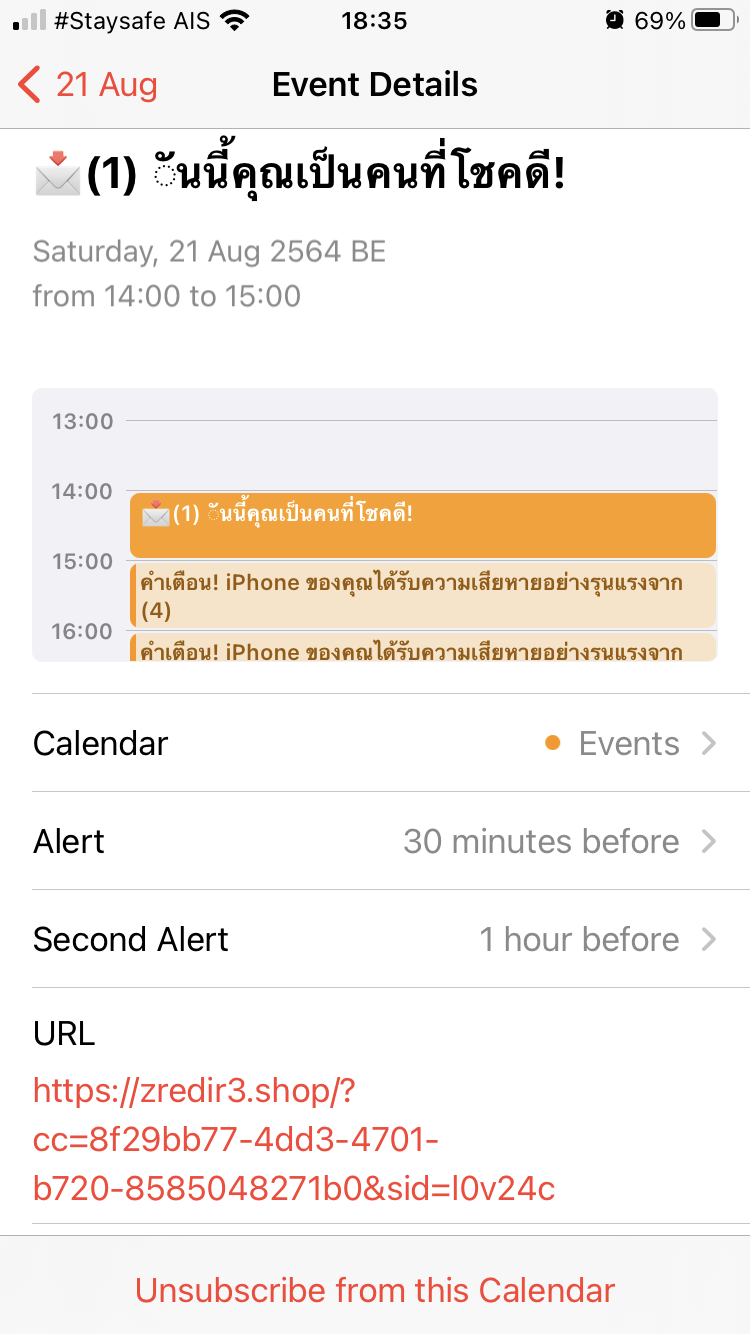Open Second Alert 1 hour before
Viewport: 750px width, 1334px height.
coord(375,939)
